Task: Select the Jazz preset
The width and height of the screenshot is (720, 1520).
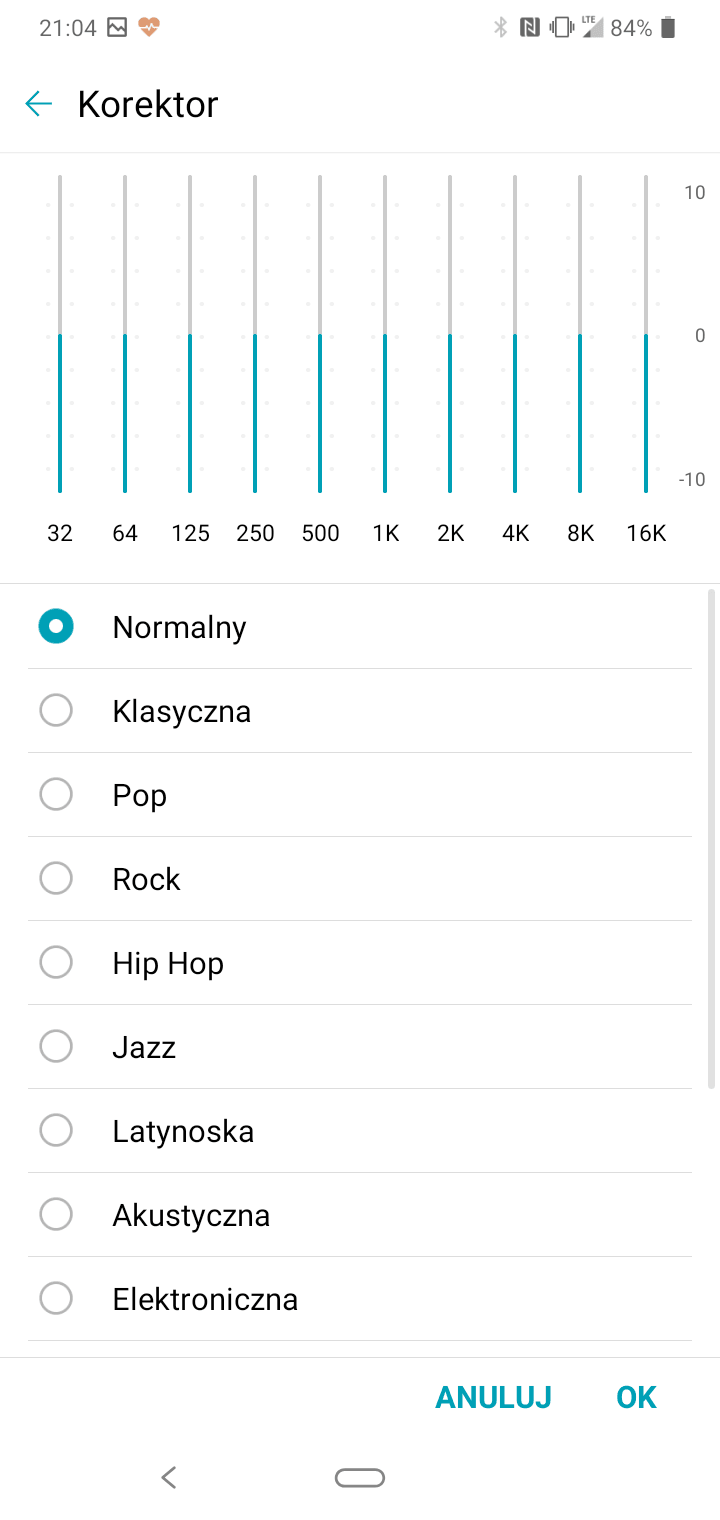Action: (360, 1047)
